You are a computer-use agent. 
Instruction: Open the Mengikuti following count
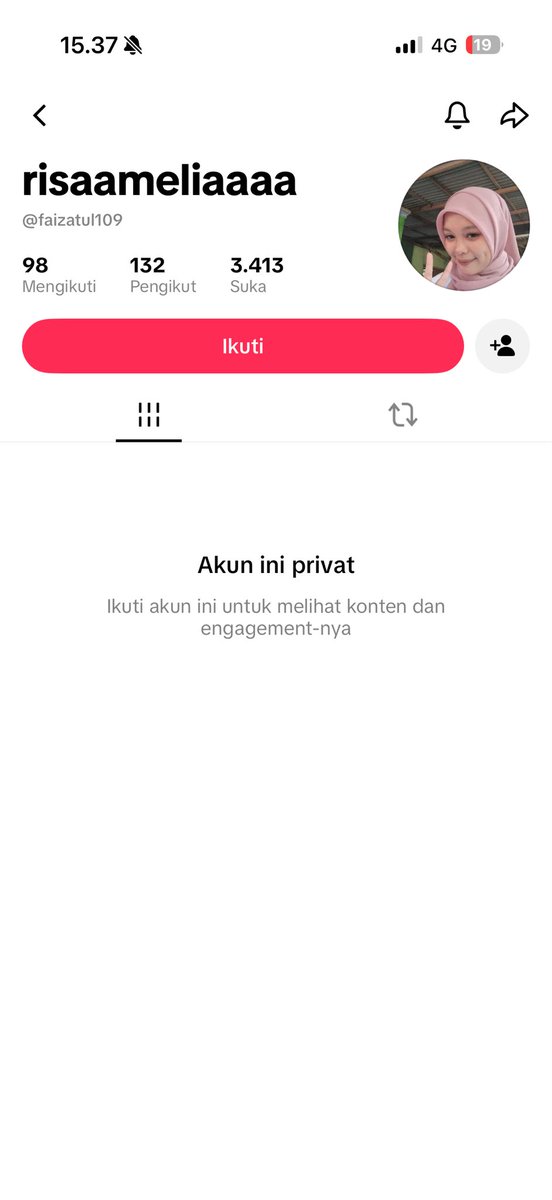click(59, 275)
